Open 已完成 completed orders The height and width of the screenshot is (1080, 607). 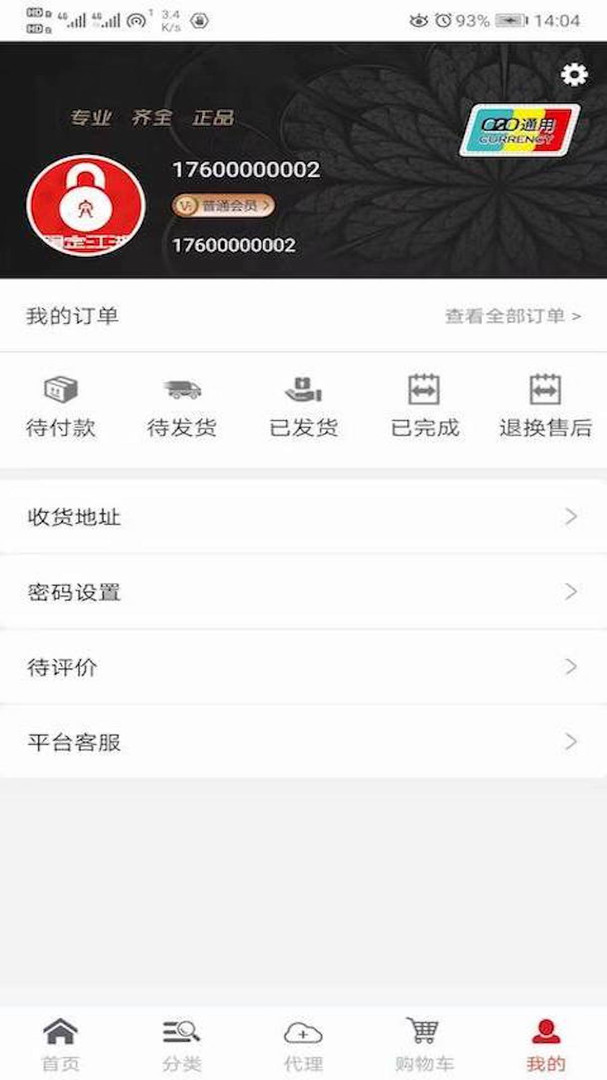click(424, 407)
